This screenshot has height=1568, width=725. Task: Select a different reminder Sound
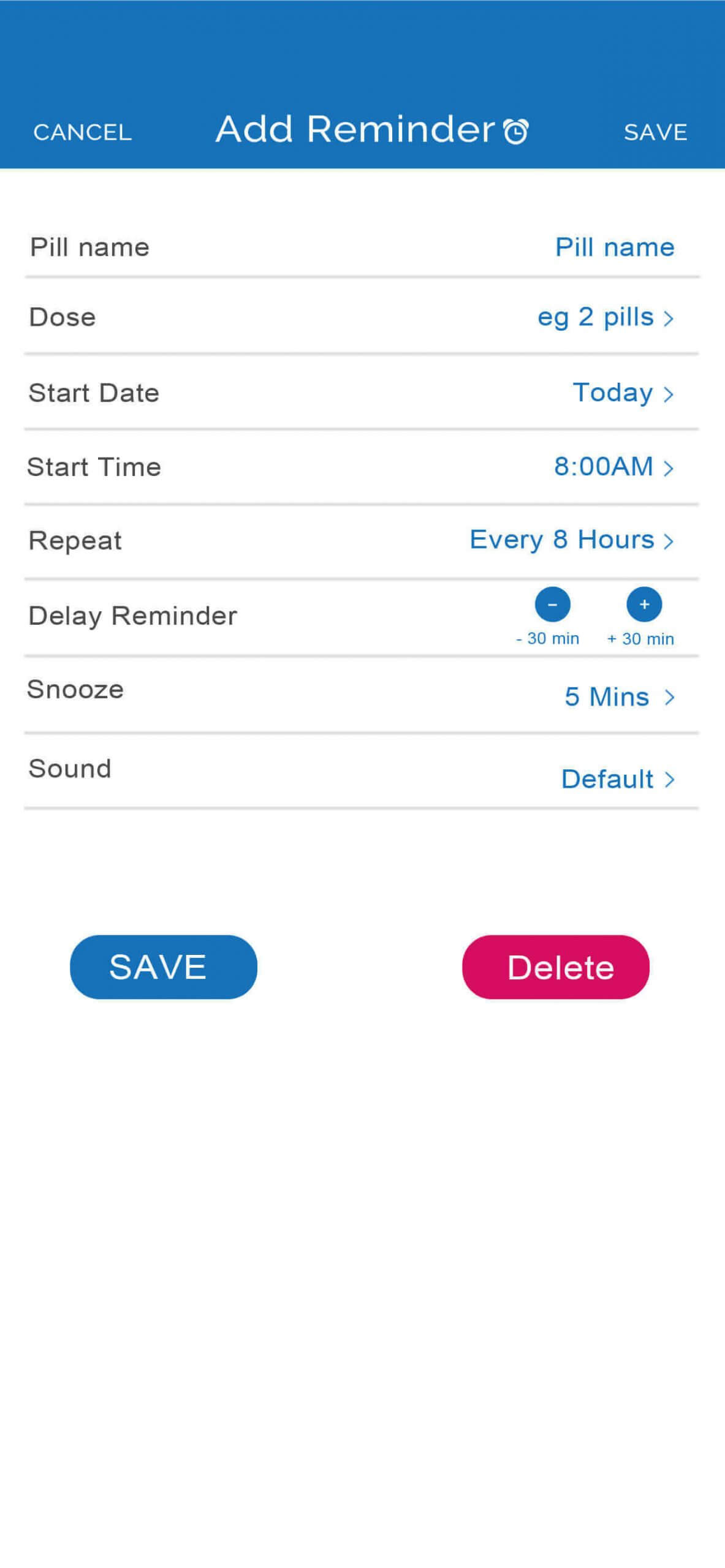(618, 779)
